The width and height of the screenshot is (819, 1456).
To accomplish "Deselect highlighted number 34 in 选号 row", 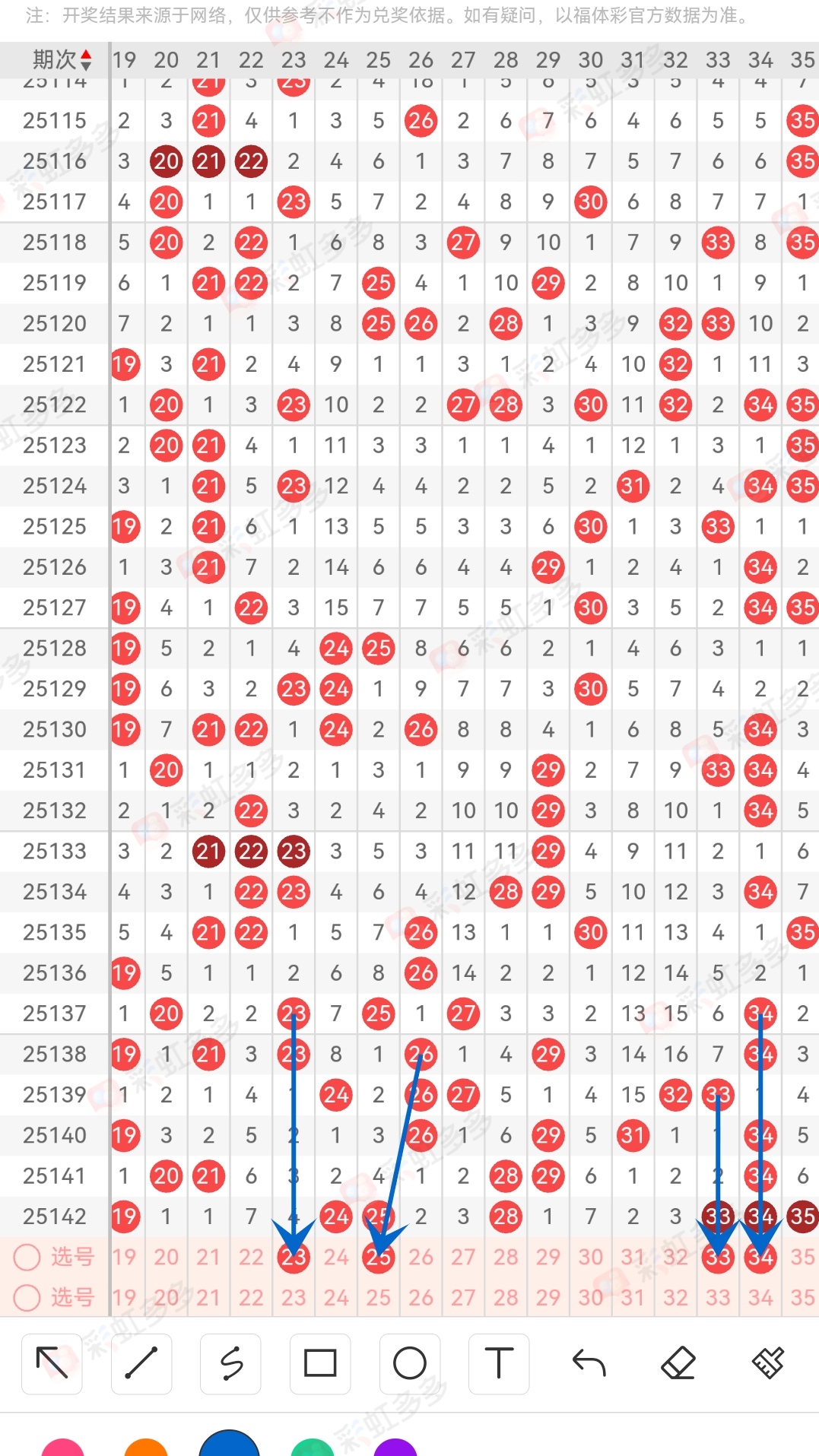I will [760, 1257].
